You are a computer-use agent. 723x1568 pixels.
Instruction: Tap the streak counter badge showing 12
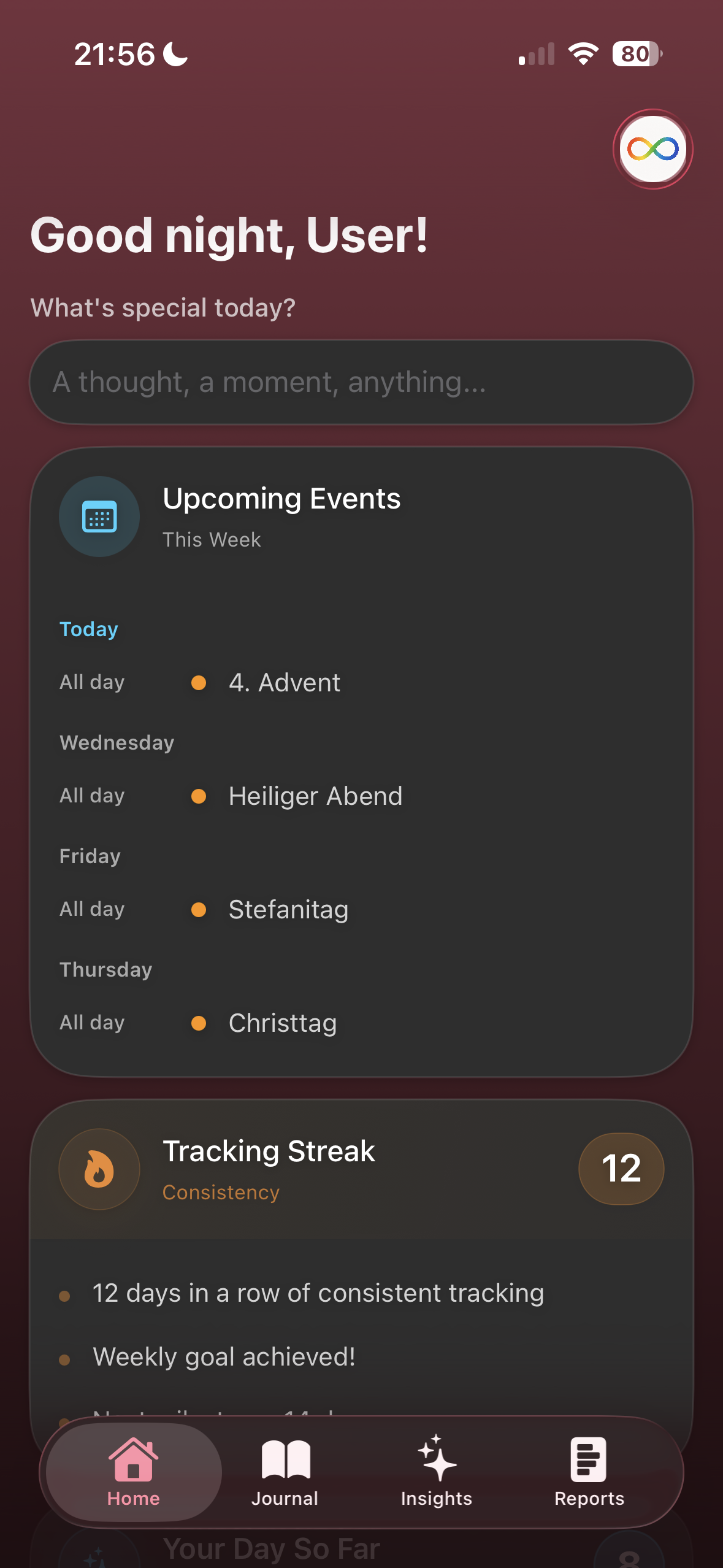621,1169
